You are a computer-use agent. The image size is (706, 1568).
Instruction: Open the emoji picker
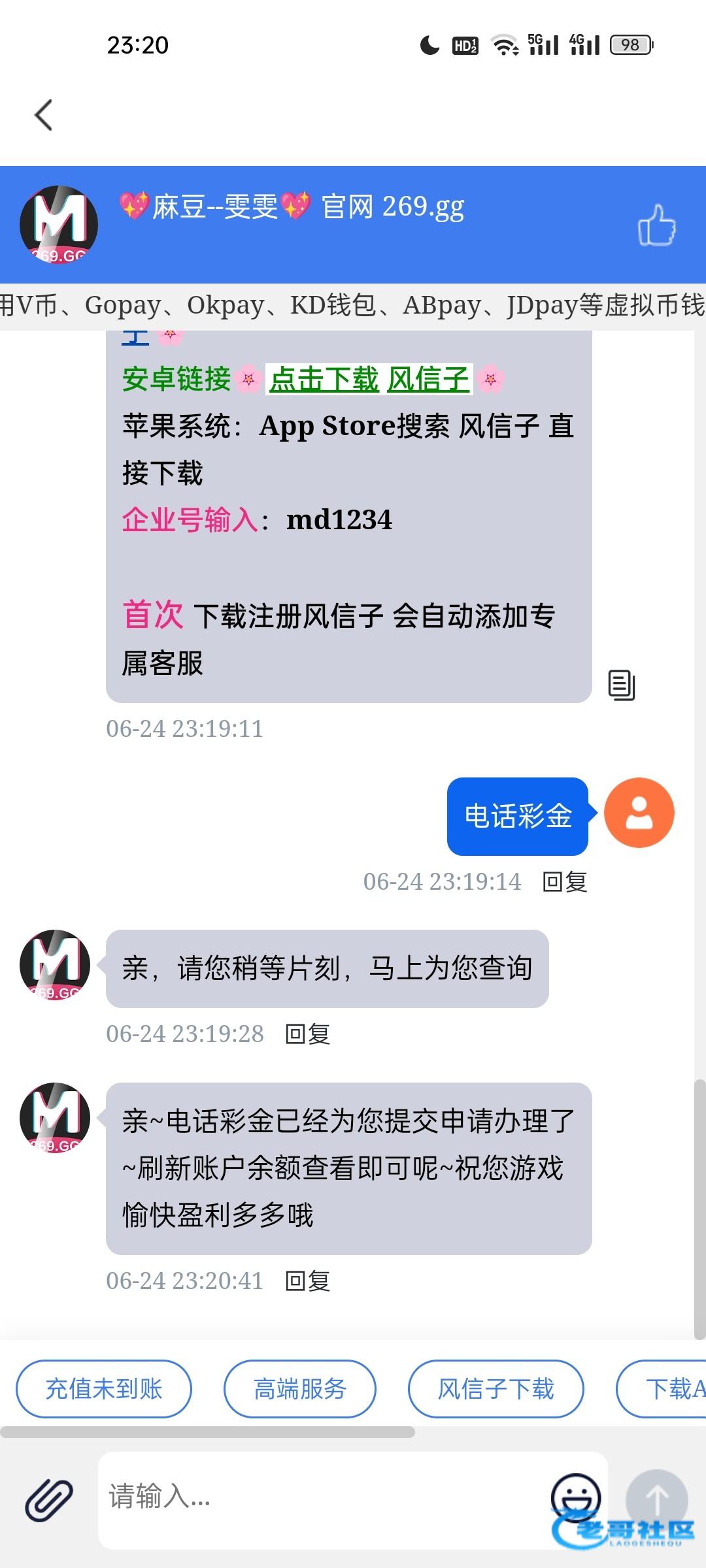[575, 1496]
